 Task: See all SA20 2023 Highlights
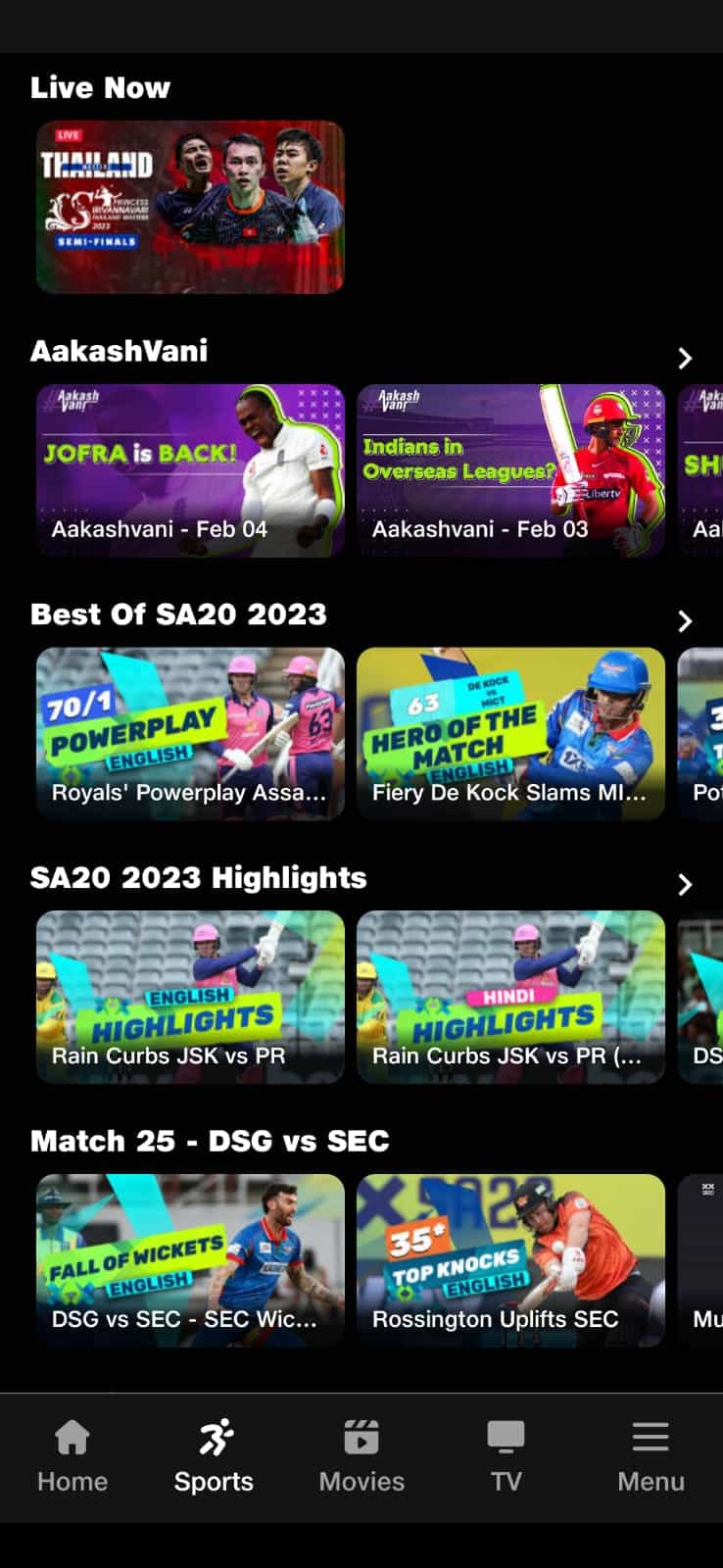685,885
